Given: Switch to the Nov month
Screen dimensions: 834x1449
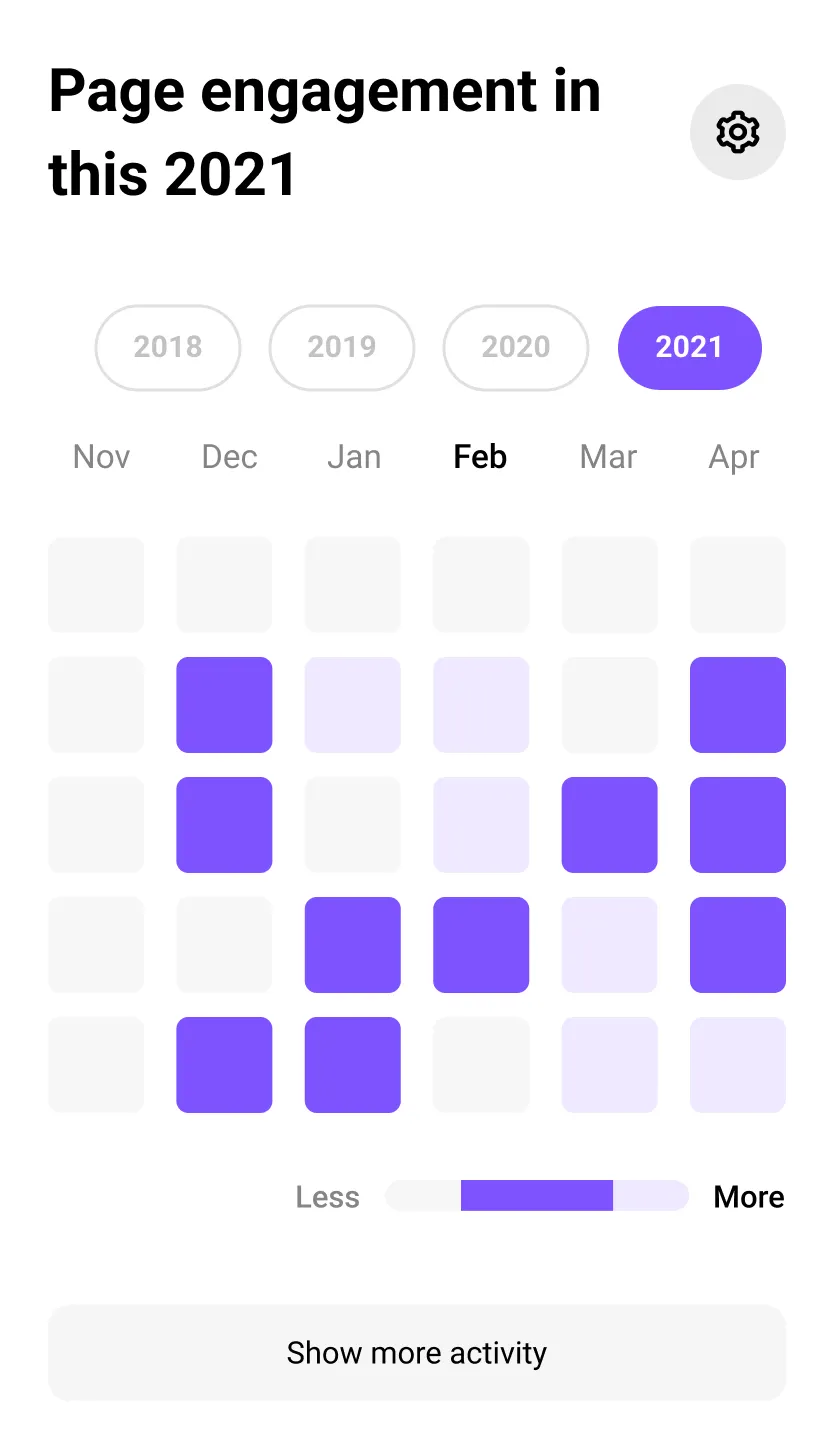Looking at the screenshot, I should click(102, 457).
